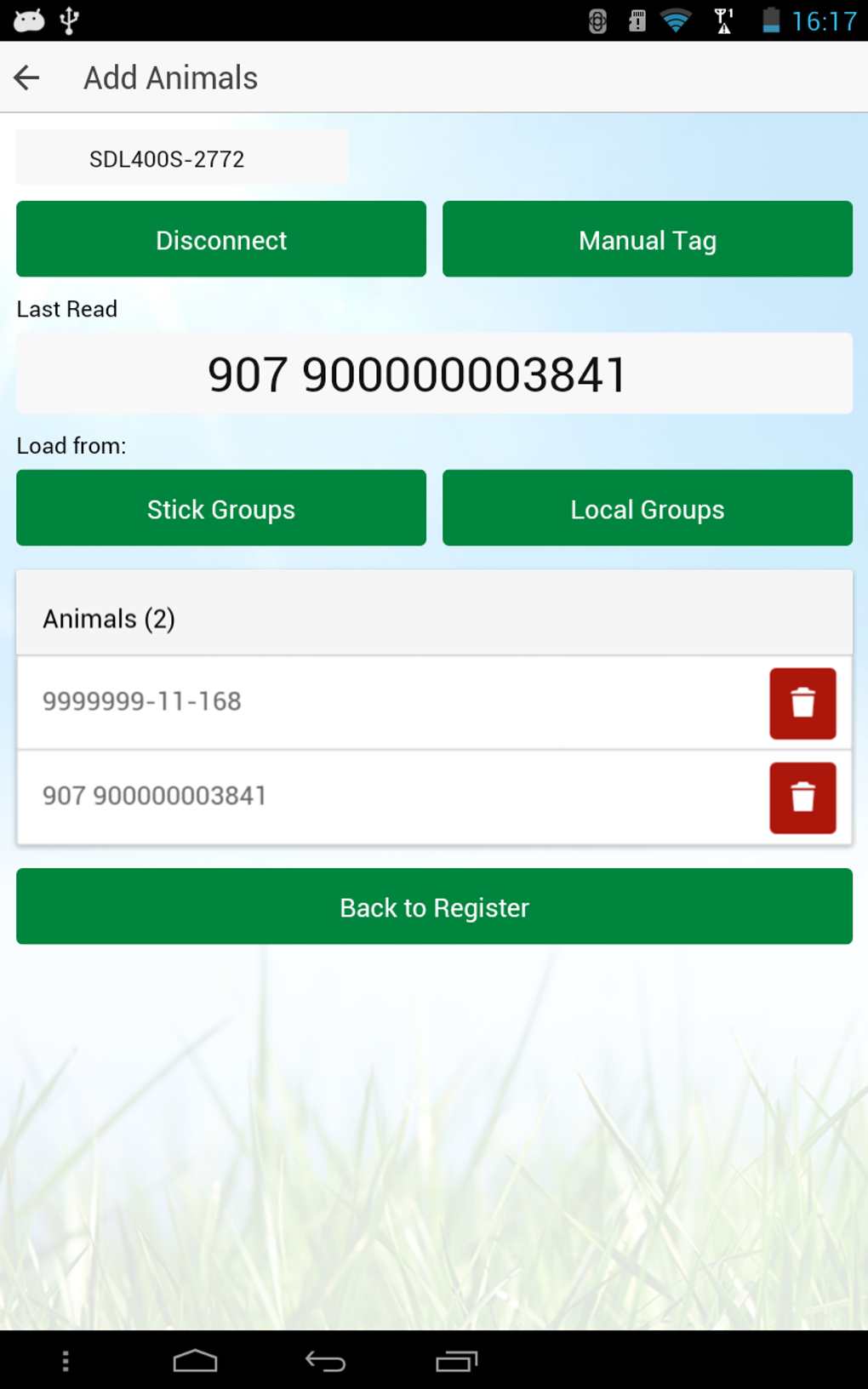Image resolution: width=868 pixels, height=1389 pixels.
Task: Select the SDL400S-2772 device field
Action: click(182, 158)
